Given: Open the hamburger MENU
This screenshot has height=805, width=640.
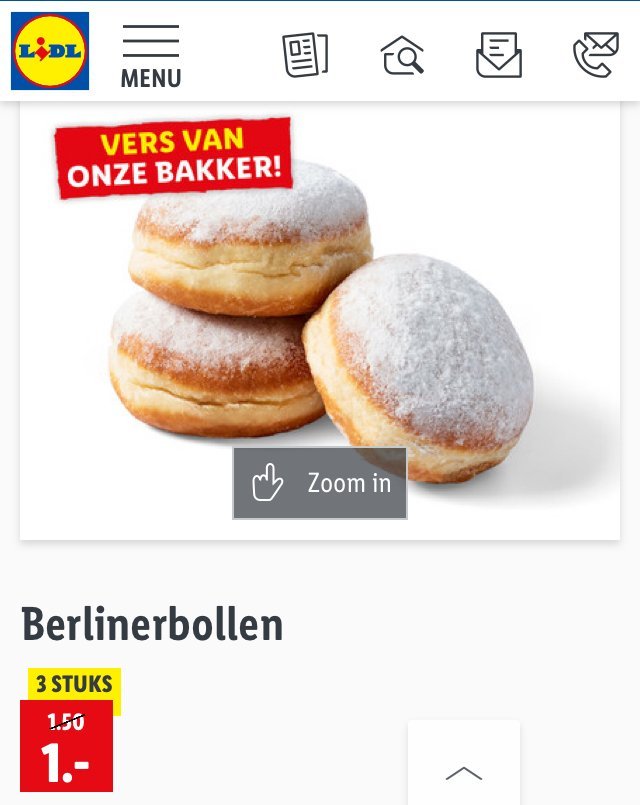Looking at the screenshot, I should pyautogui.click(x=150, y=54).
